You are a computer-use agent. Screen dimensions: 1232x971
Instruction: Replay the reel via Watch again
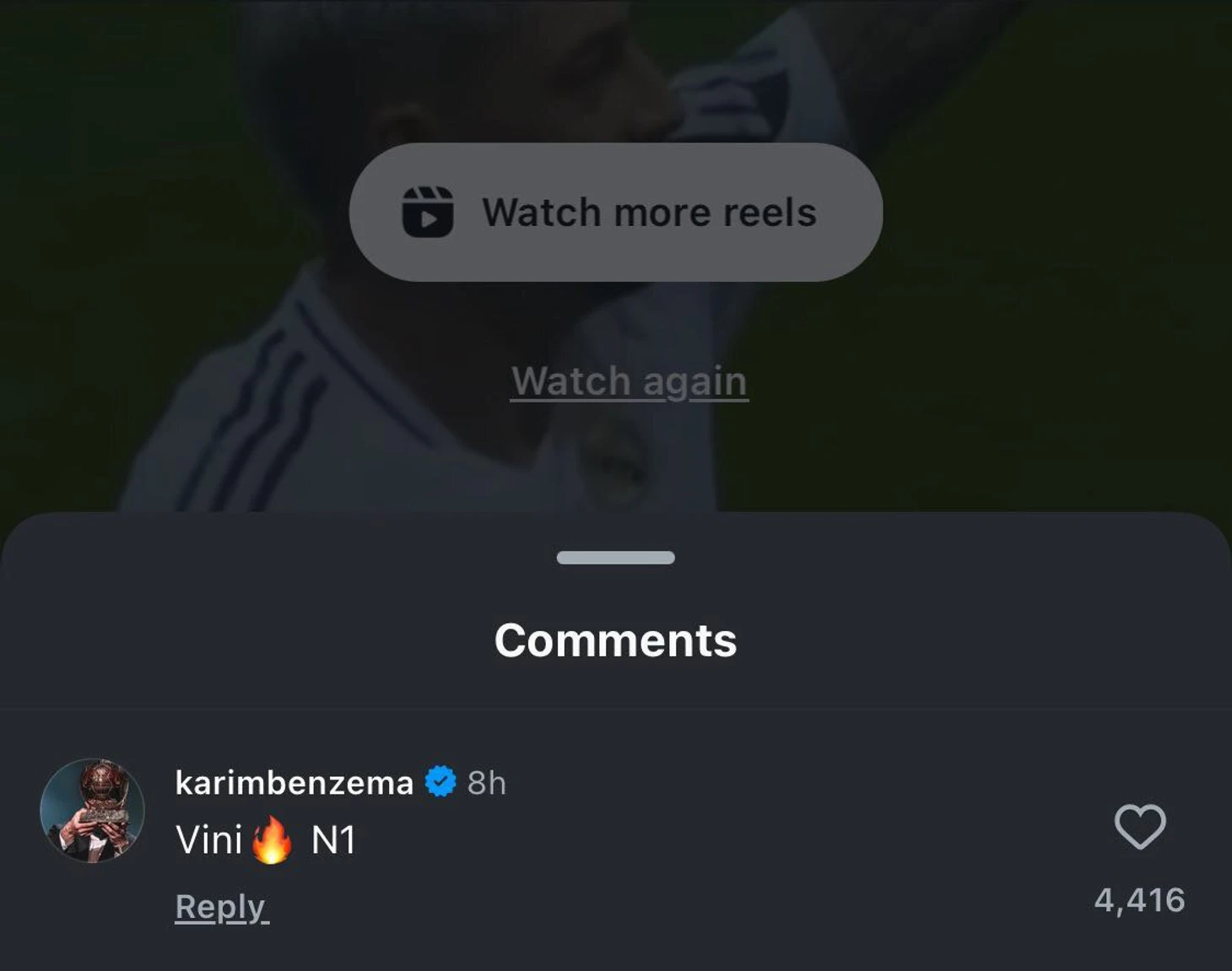click(x=629, y=381)
